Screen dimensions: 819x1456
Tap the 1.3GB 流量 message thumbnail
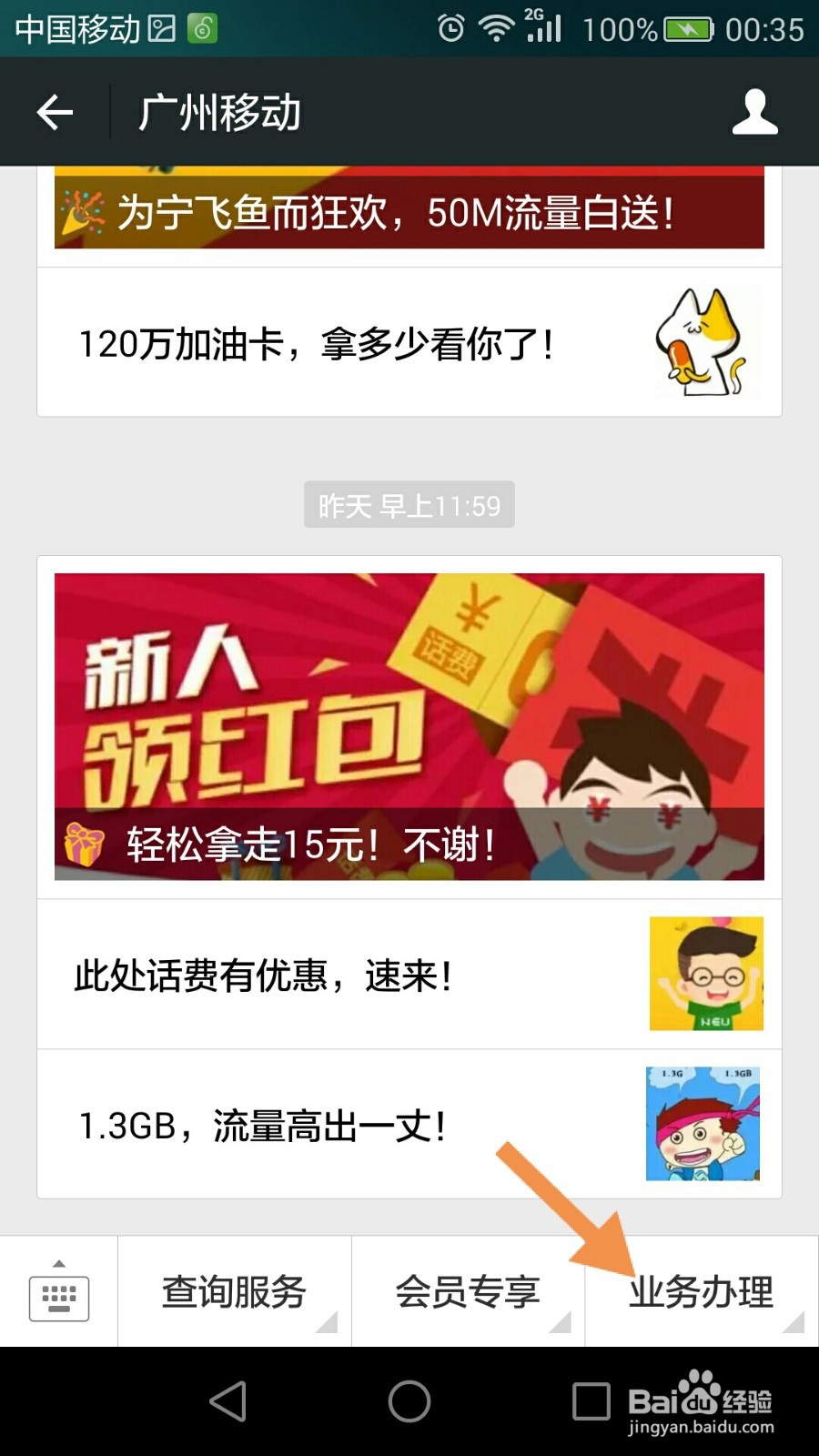point(705,1124)
